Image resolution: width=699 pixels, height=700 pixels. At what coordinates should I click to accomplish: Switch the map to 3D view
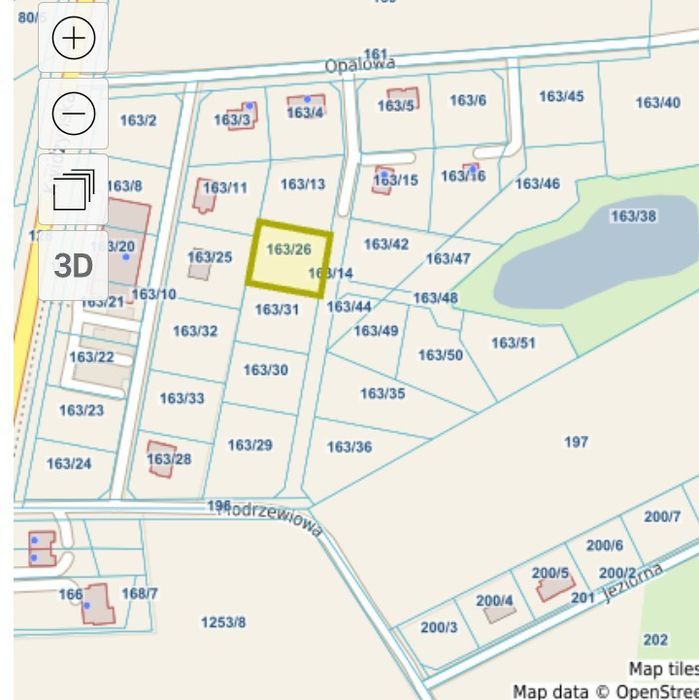(73, 265)
